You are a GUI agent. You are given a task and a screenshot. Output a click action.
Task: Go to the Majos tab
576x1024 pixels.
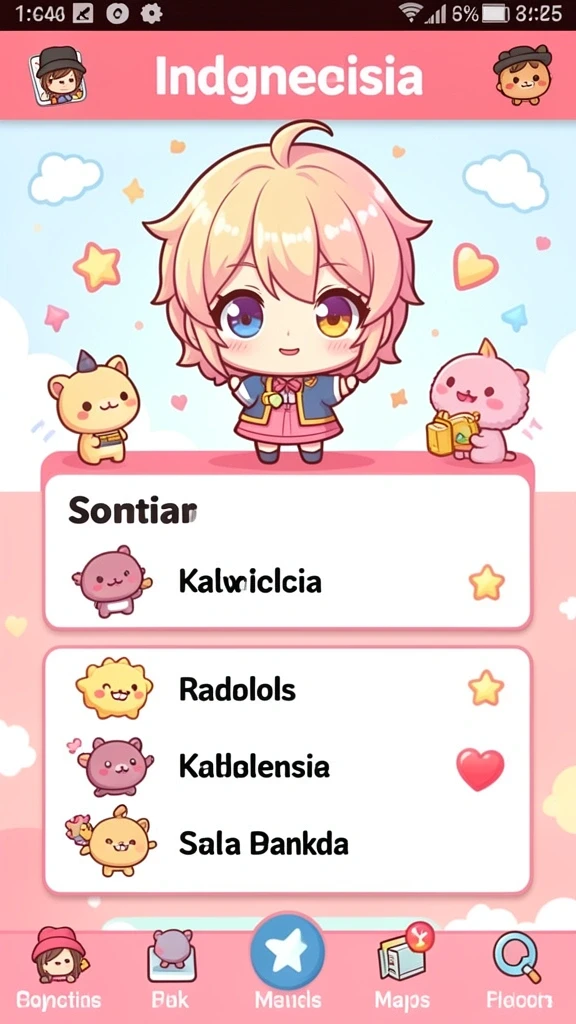click(x=402, y=969)
